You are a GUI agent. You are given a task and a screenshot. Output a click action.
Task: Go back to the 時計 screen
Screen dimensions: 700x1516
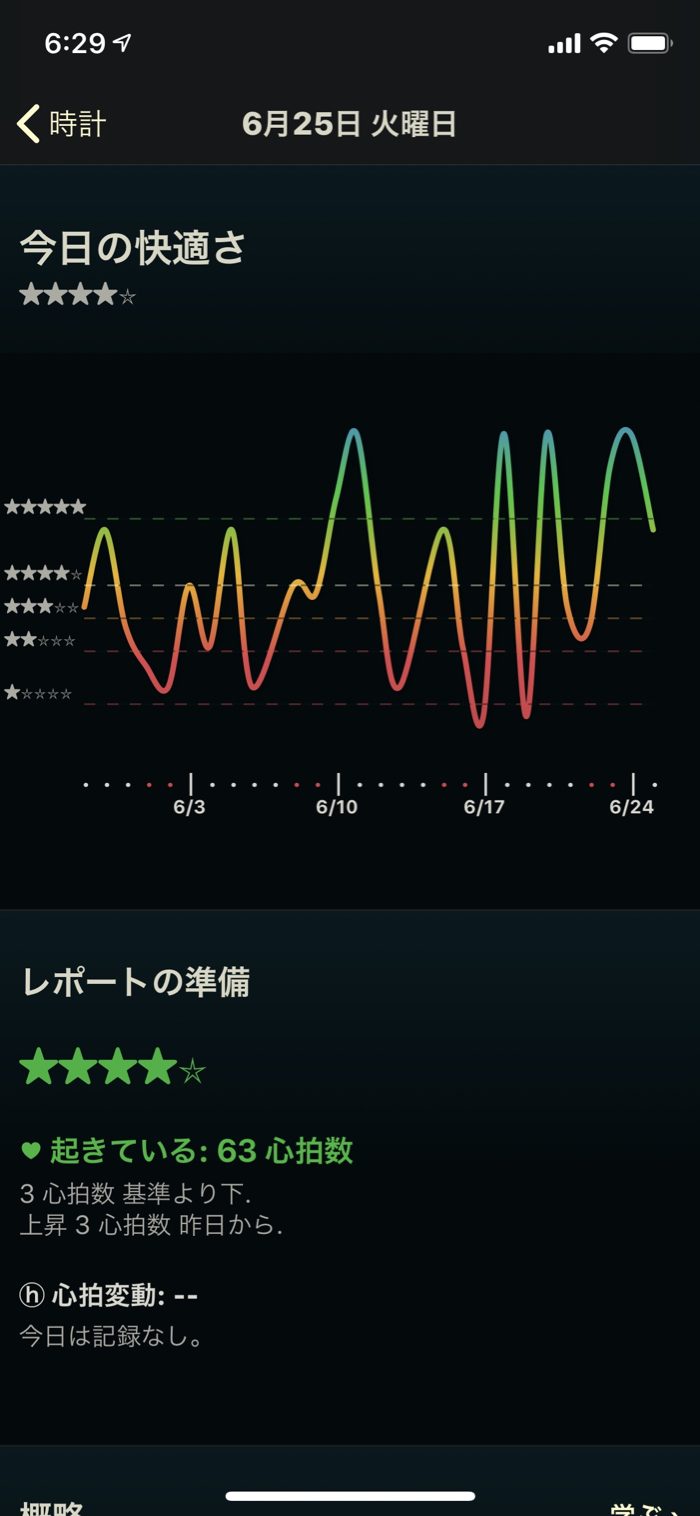(62, 124)
